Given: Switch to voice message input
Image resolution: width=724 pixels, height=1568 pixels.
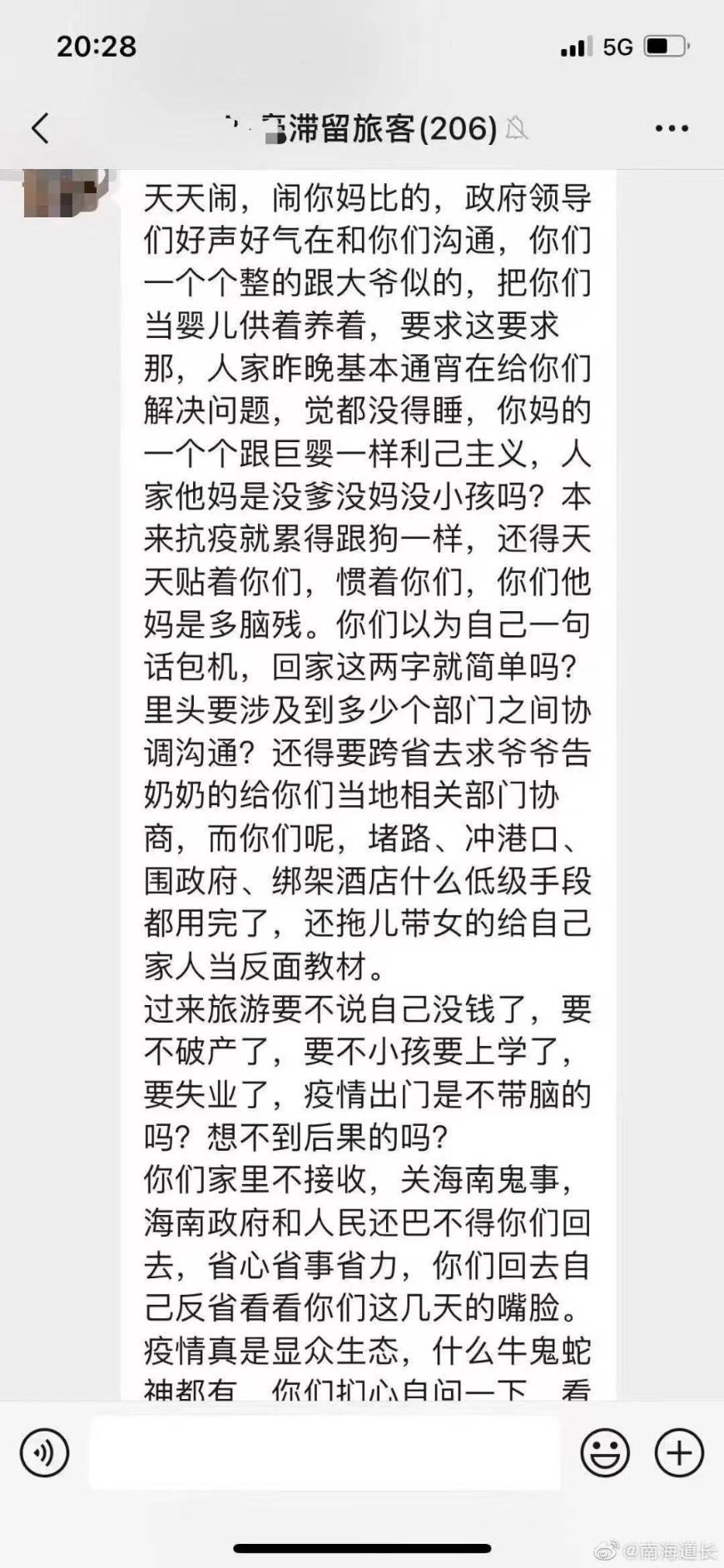Looking at the screenshot, I should click(44, 1452).
